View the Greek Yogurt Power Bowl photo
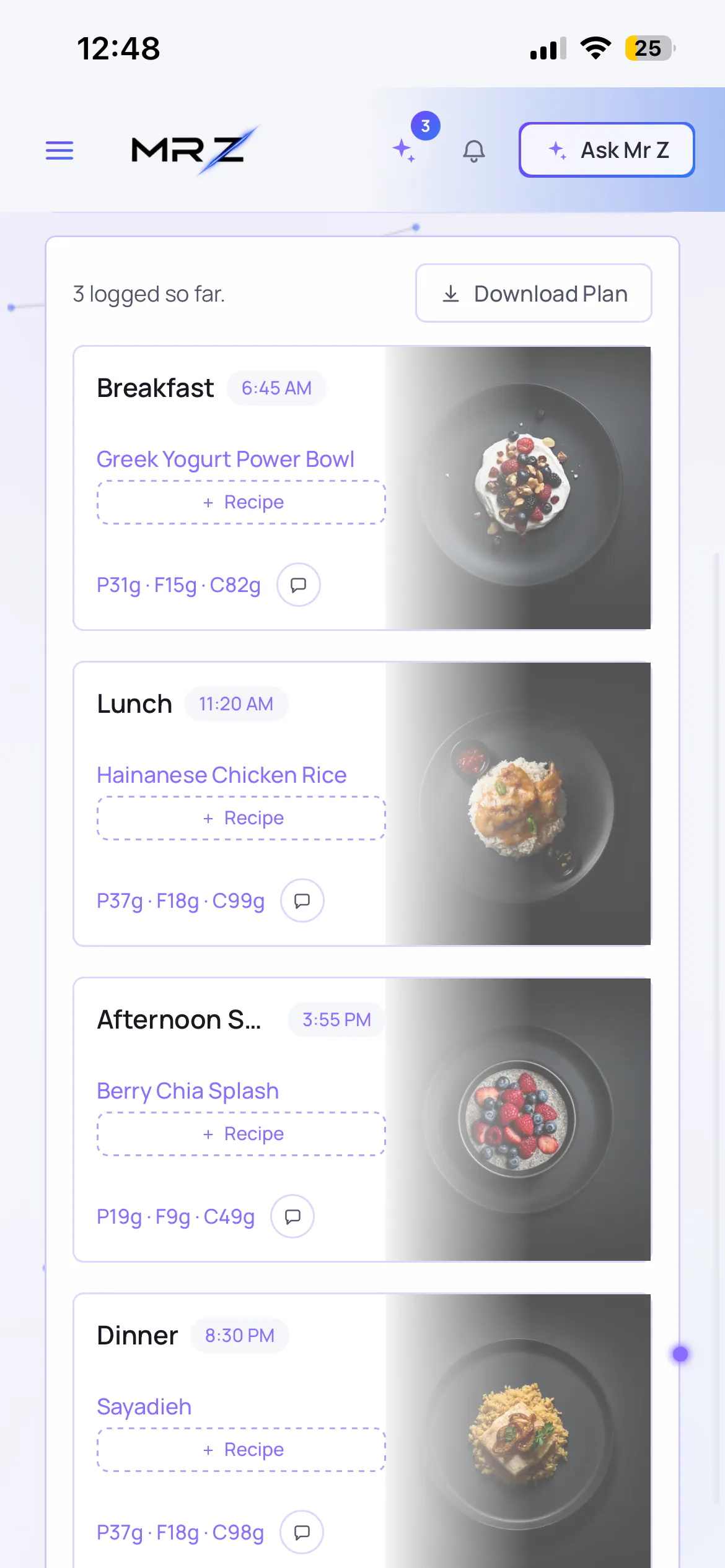The width and height of the screenshot is (725, 1568). pos(518,488)
